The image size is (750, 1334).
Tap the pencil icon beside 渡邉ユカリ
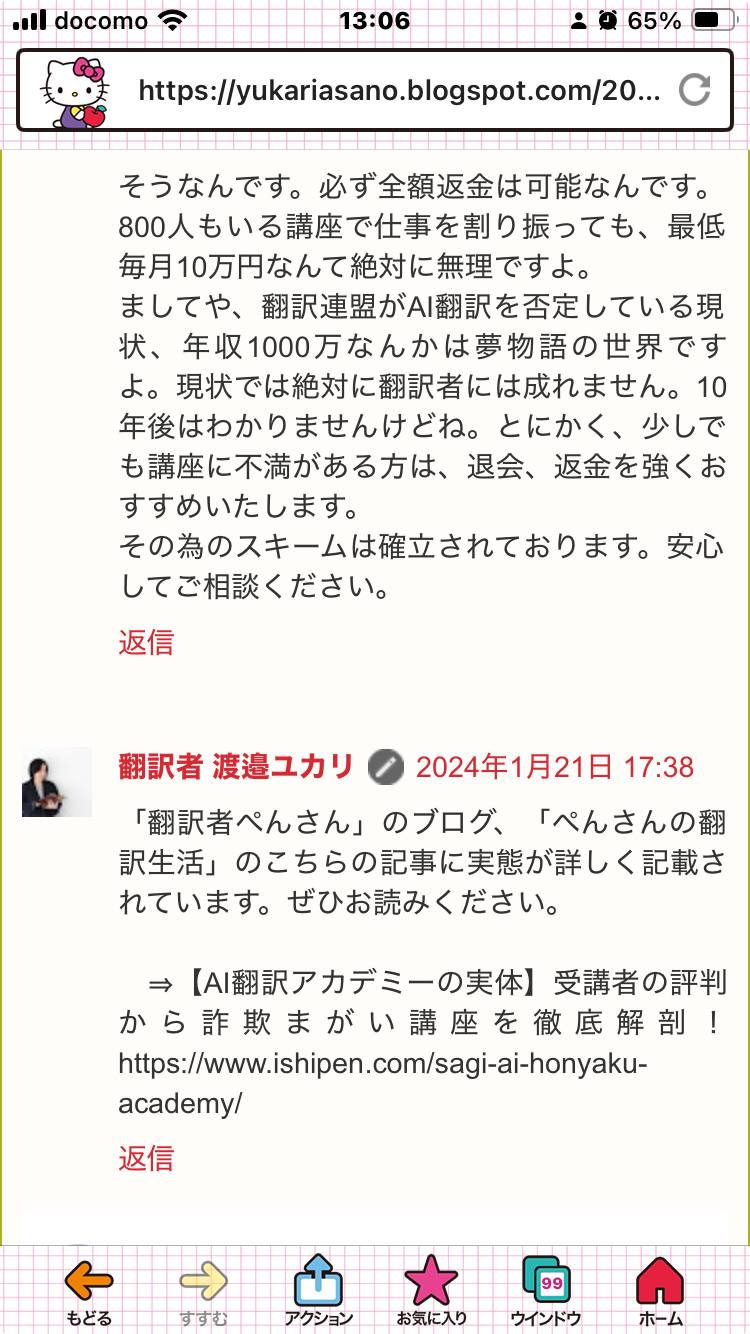(x=385, y=768)
